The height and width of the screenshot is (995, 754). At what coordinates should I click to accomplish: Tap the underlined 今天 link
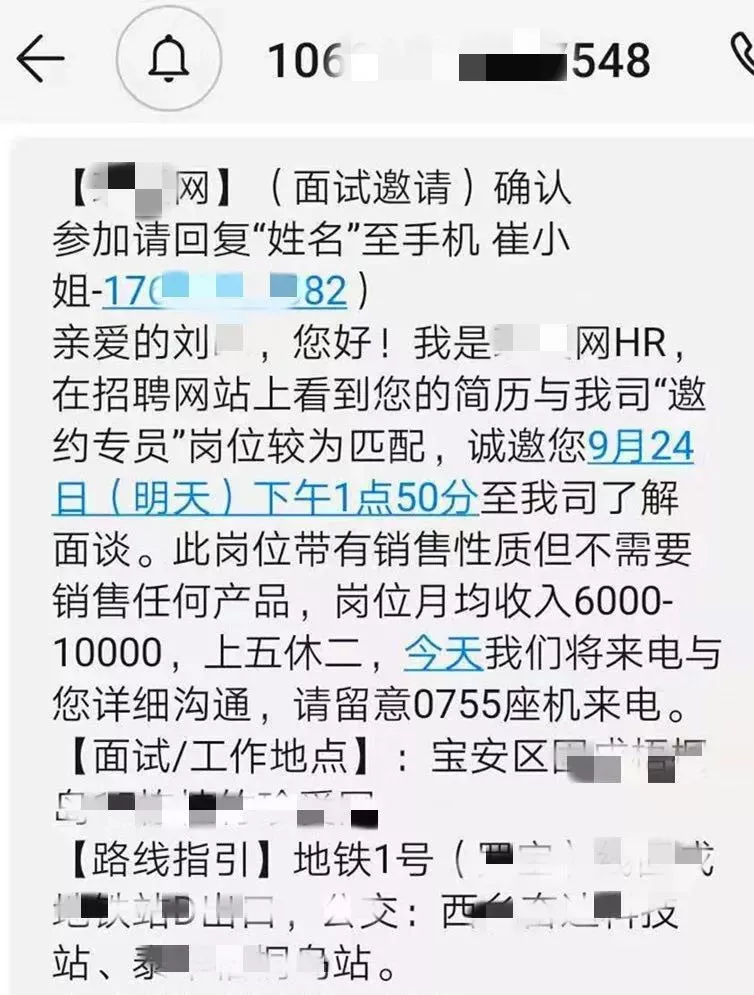[443, 654]
